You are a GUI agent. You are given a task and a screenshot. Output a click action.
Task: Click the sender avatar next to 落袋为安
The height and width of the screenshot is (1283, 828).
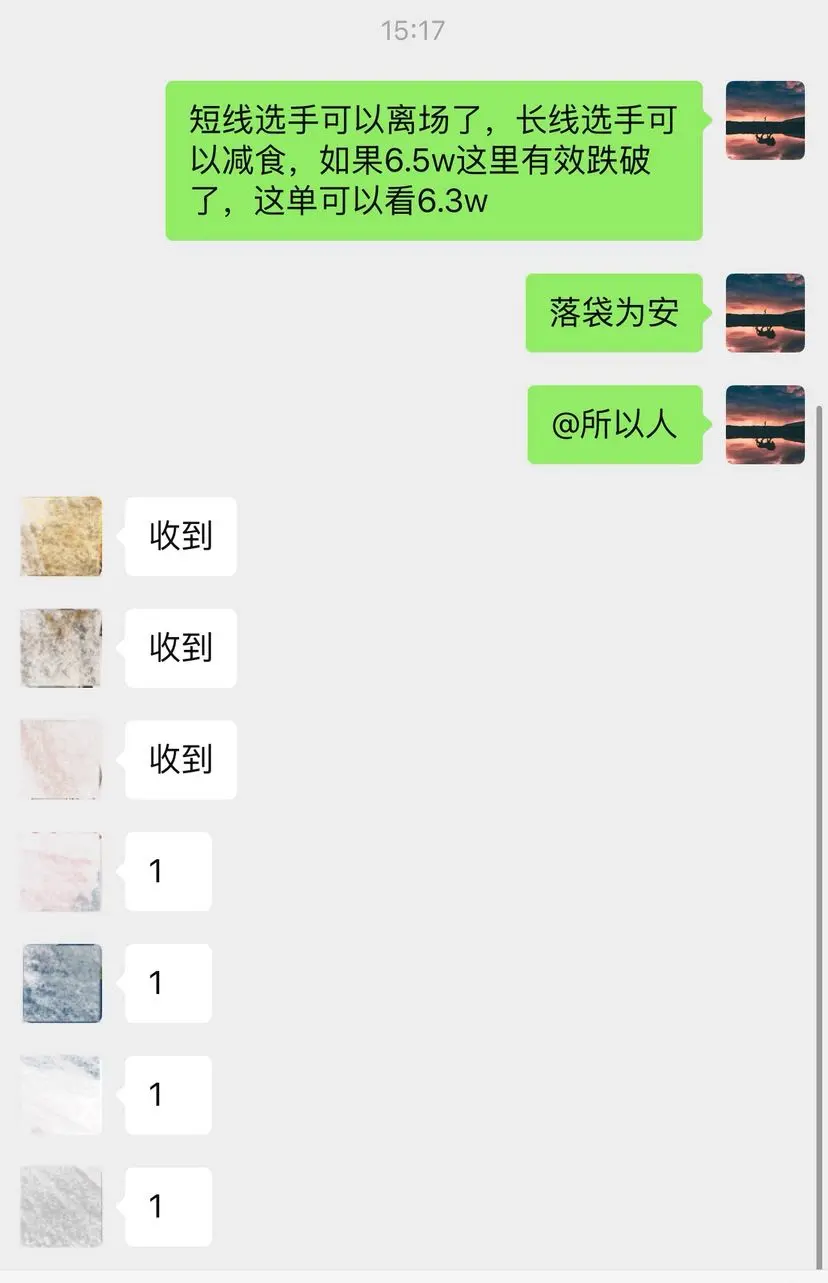point(765,313)
